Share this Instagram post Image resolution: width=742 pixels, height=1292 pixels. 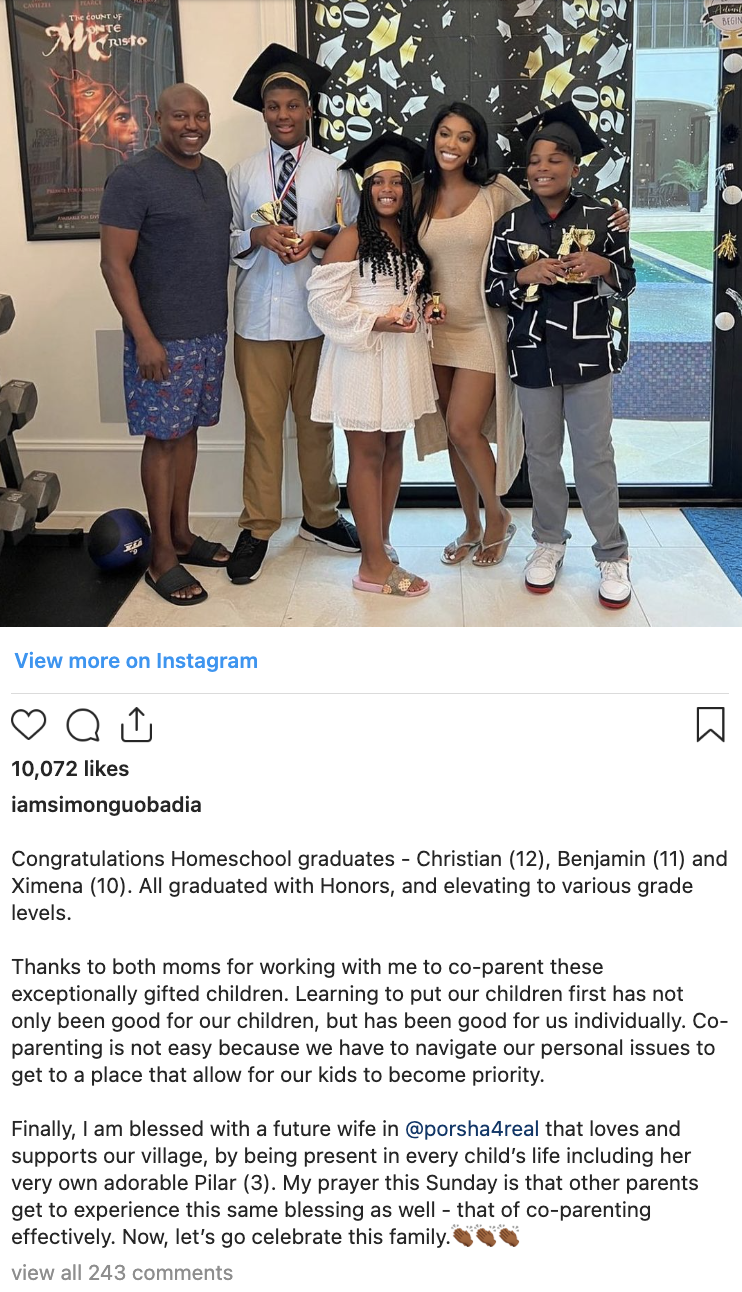click(136, 724)
